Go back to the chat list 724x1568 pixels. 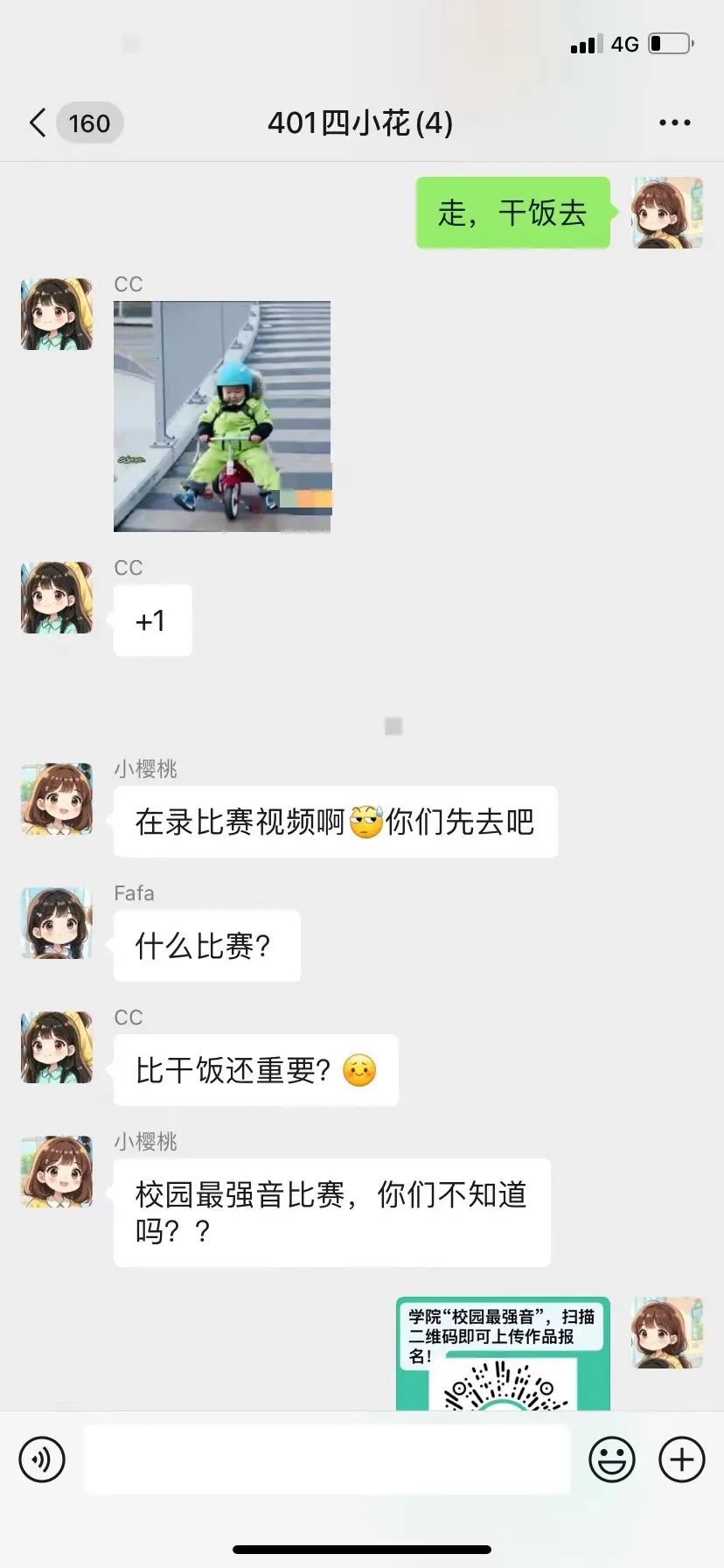point(38,123)
